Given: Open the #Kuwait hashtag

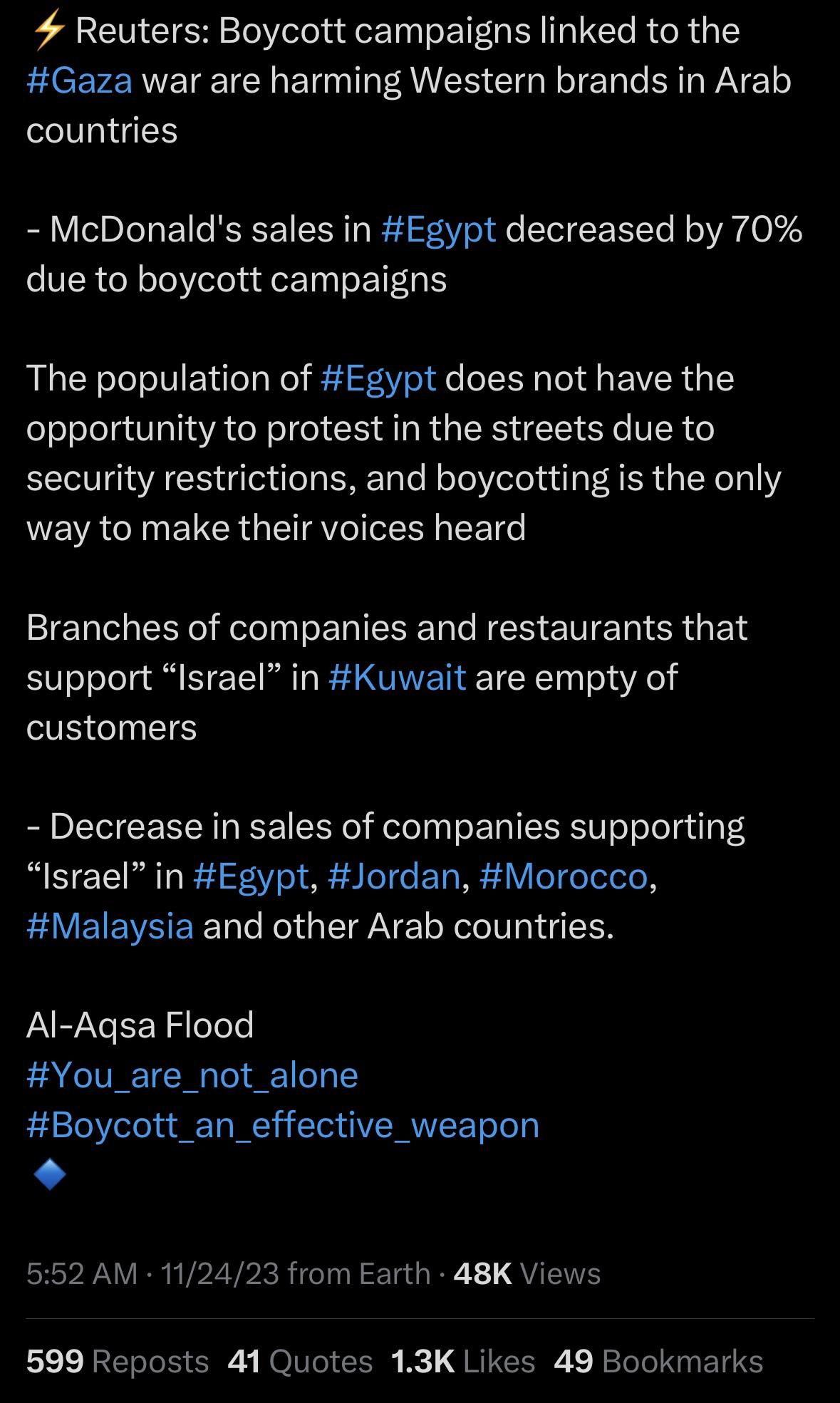Looking at the screenshot, I should coord(397,678).
